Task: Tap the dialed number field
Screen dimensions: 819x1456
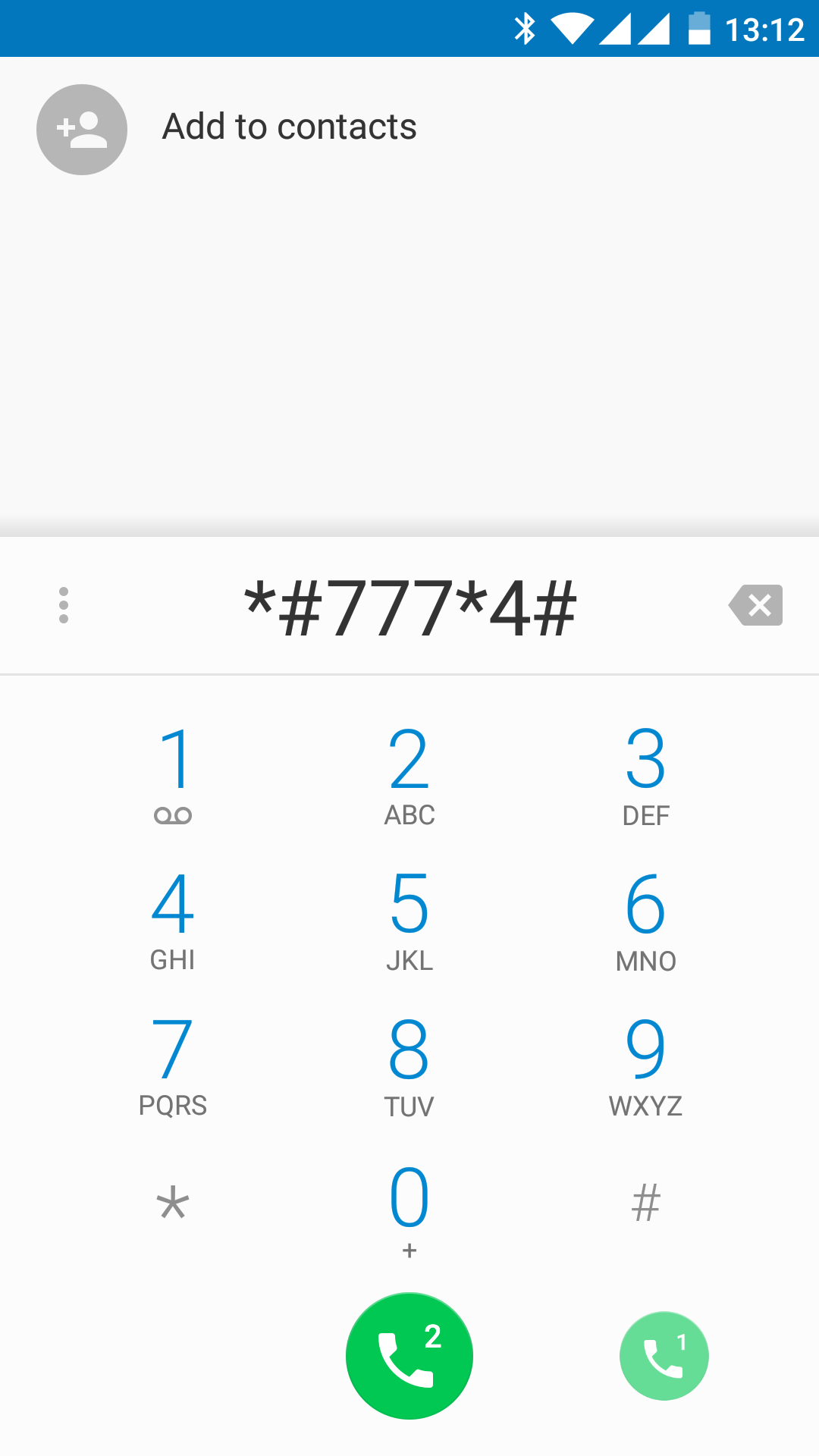Action: [x=409, y=607]
